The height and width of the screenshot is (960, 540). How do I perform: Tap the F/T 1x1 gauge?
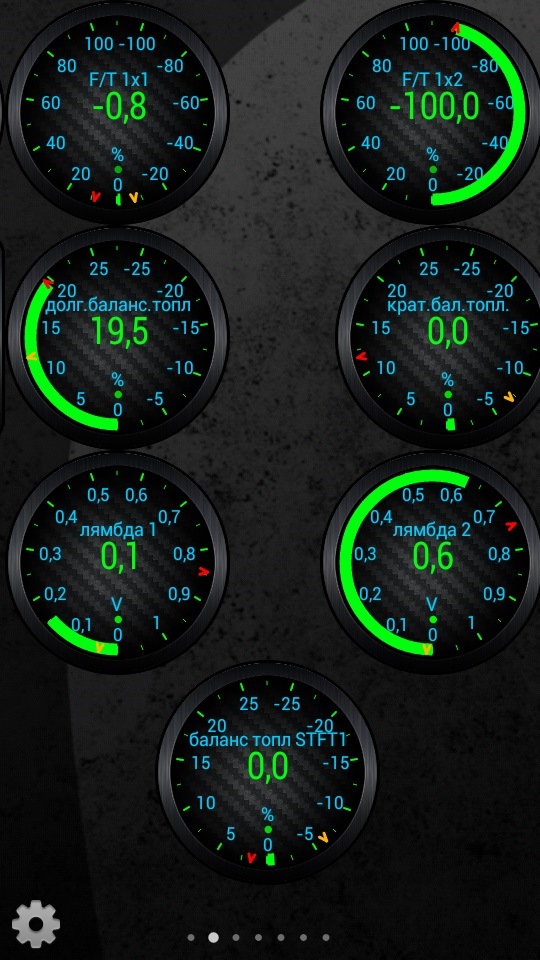pos(118,112)
